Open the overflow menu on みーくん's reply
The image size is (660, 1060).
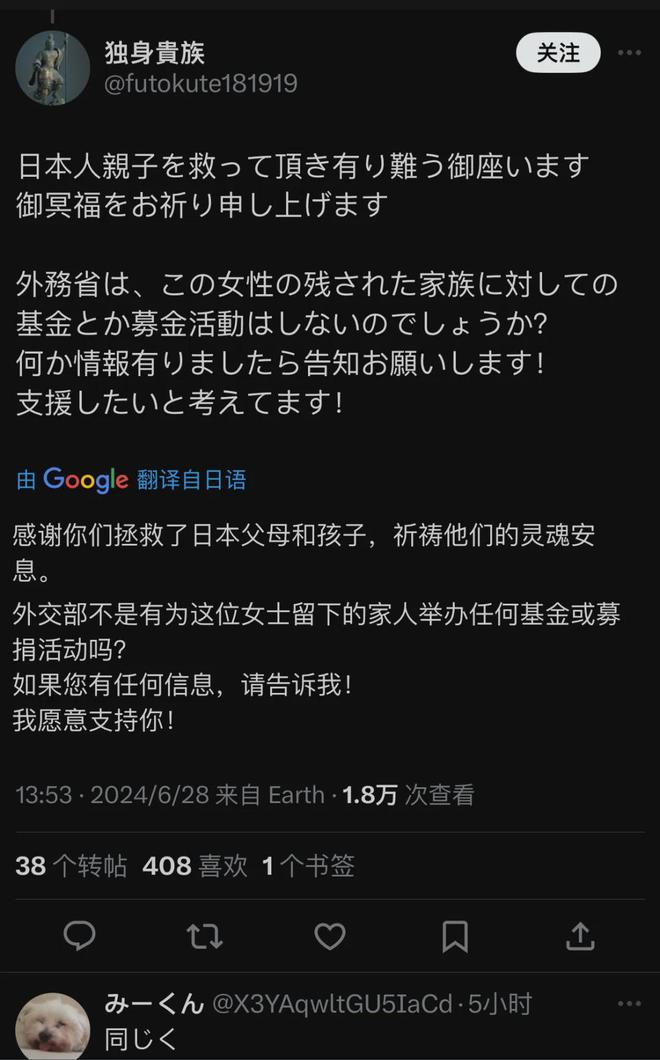pos(630,1004)
